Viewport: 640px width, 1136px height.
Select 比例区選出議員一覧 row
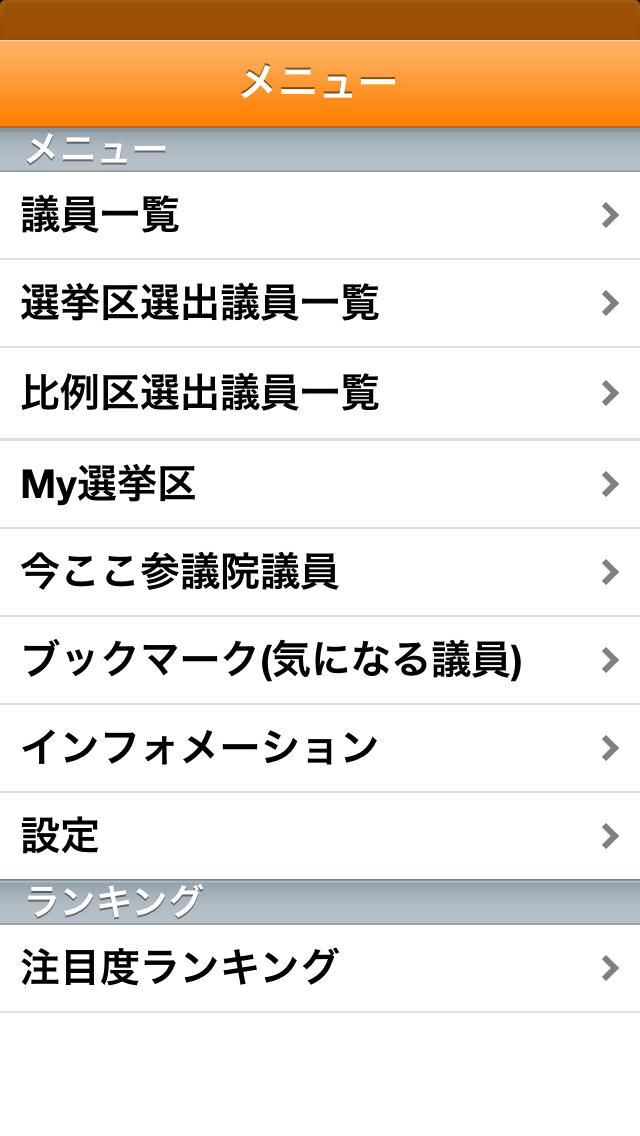pyautogui.click(x=320, y=393)
